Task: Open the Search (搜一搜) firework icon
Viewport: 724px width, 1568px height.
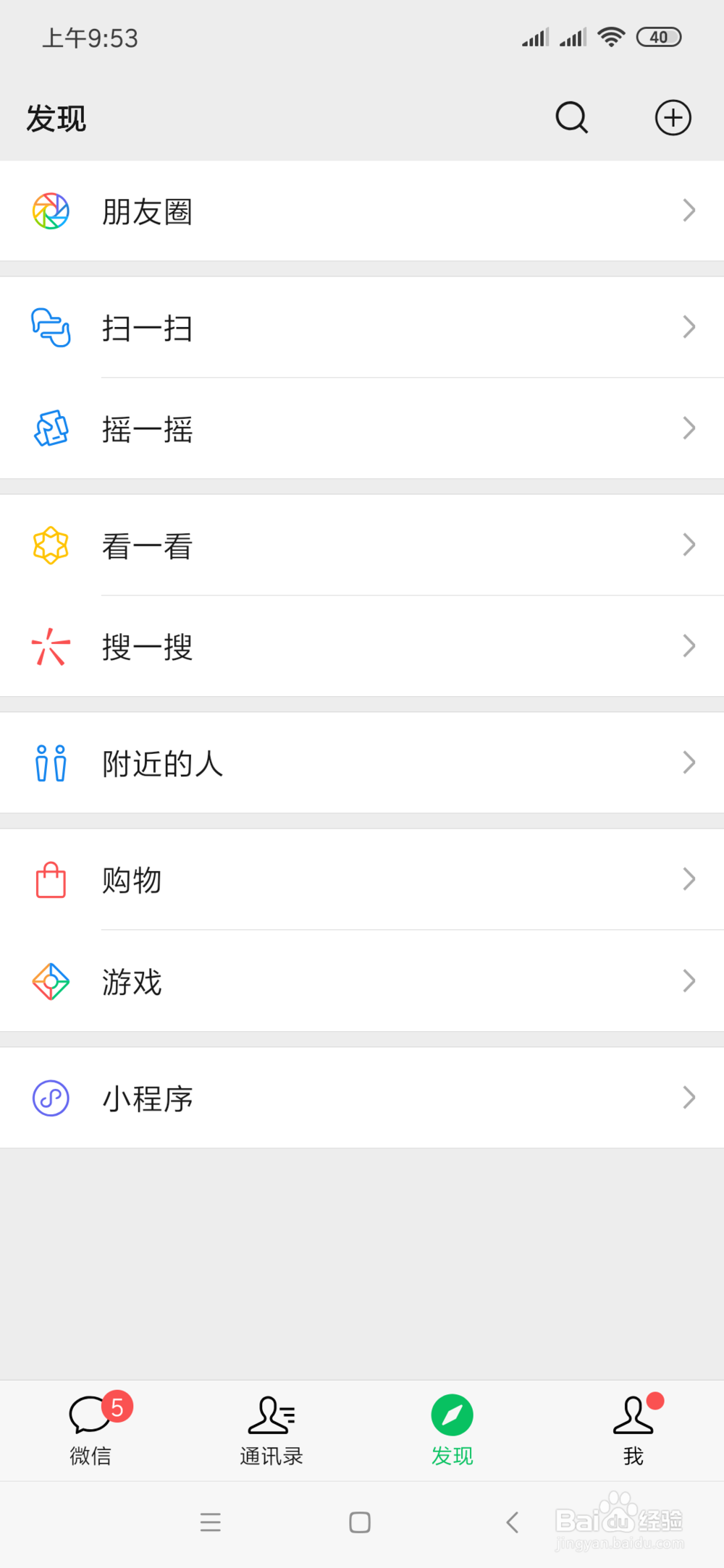Action: 50,646
